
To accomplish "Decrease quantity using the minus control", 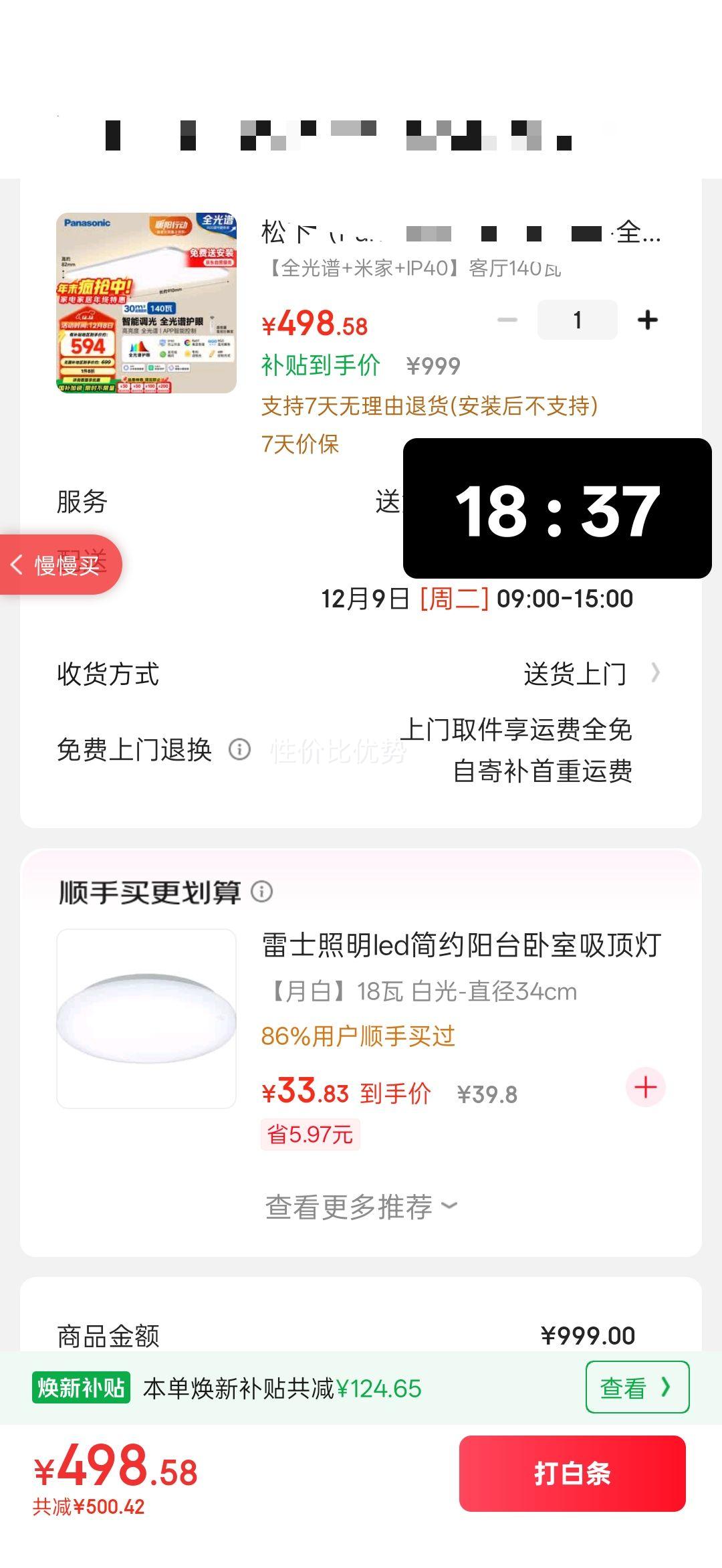I will click(508, 320).
